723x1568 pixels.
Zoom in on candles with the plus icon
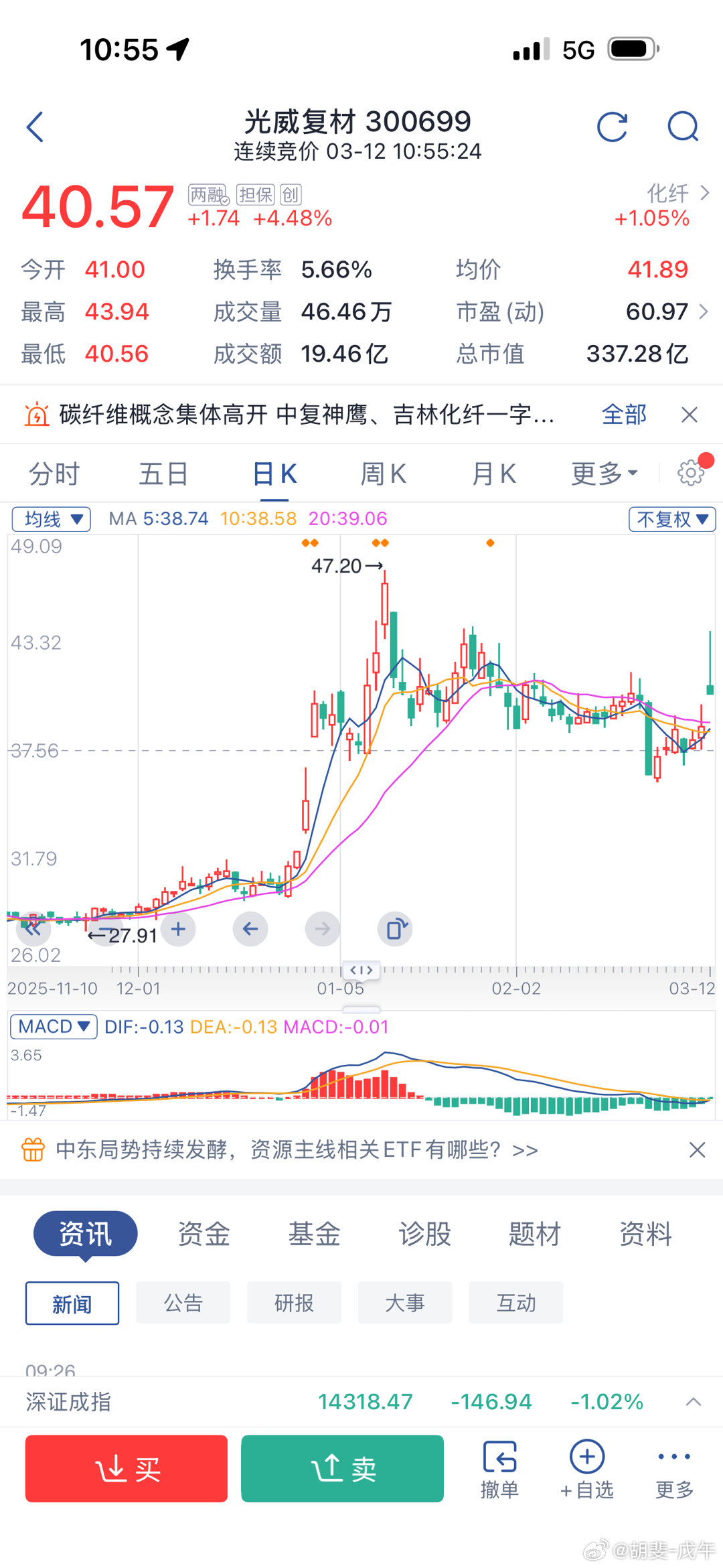[178, 929]
